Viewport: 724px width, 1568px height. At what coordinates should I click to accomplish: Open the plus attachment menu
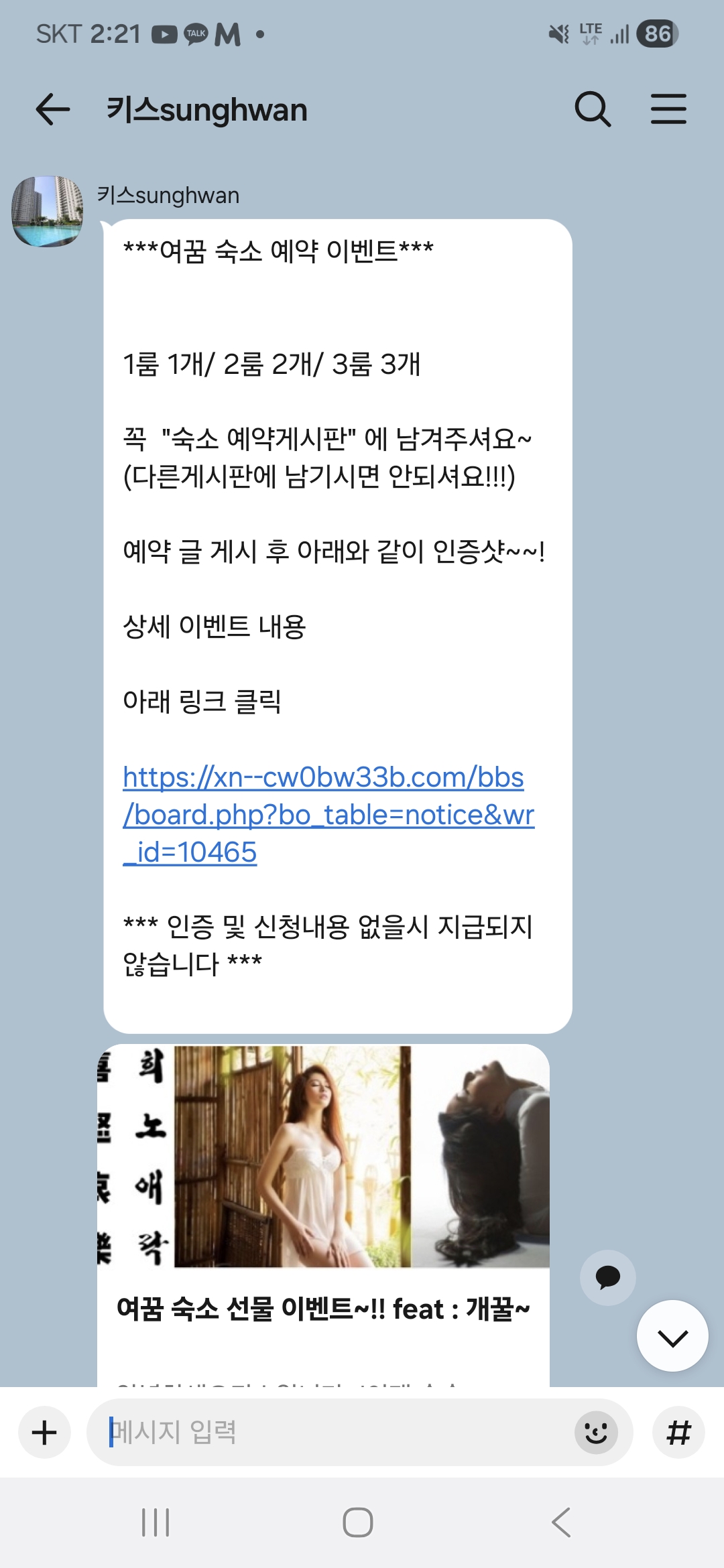[44, 1433]
